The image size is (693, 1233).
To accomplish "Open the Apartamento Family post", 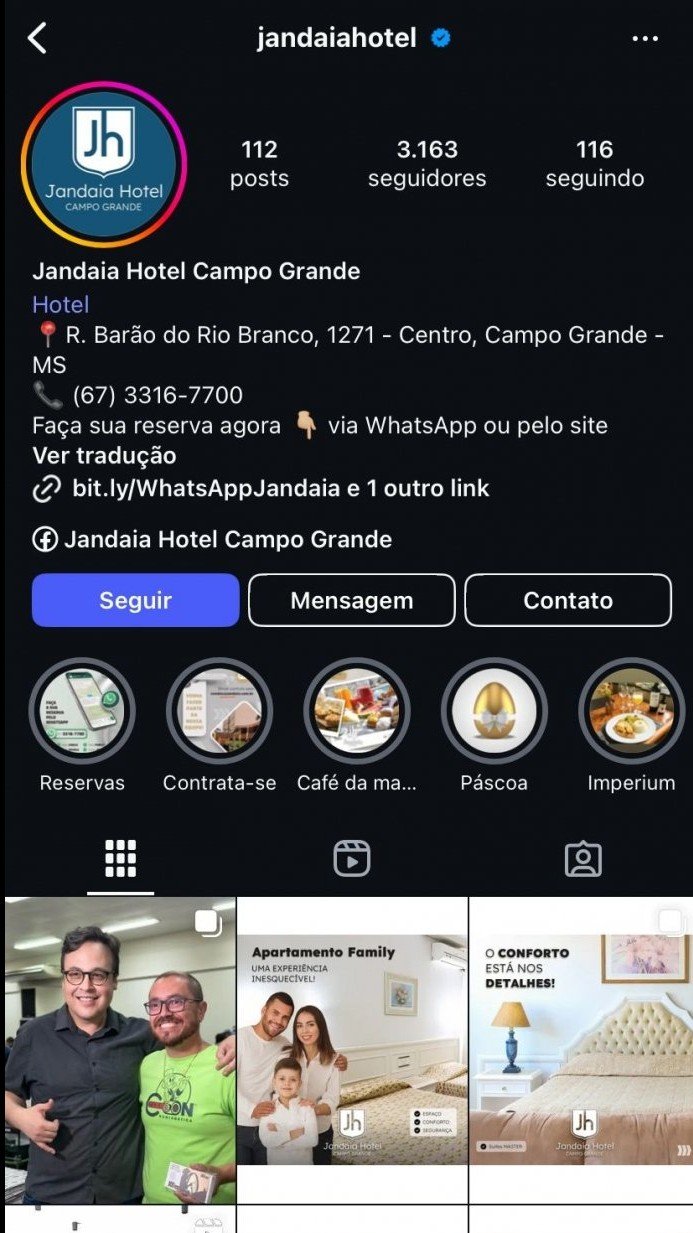I will [352, 1050].
